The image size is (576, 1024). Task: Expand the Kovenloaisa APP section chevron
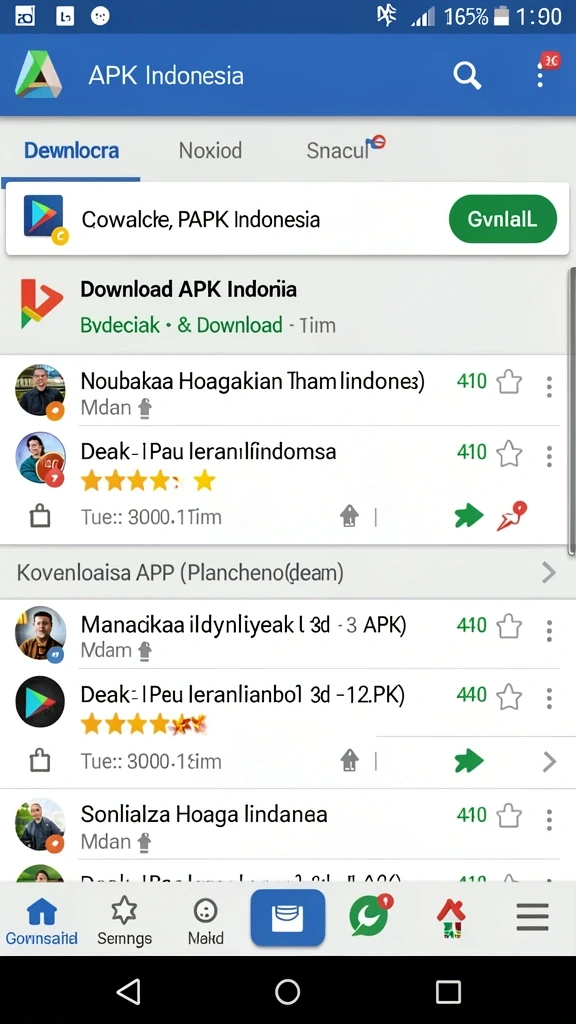549,573
